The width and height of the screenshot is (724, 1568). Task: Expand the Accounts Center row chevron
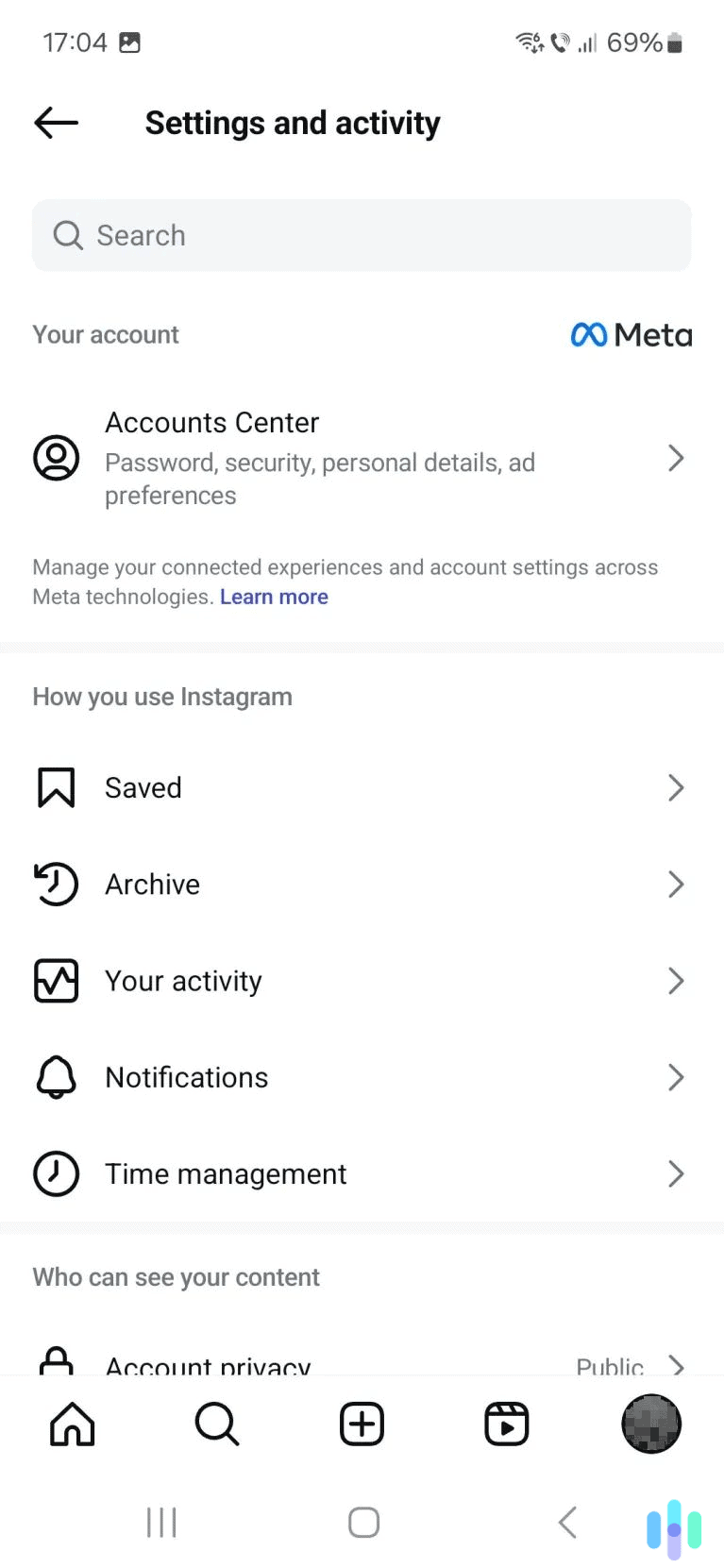click(x=676, y=459)
